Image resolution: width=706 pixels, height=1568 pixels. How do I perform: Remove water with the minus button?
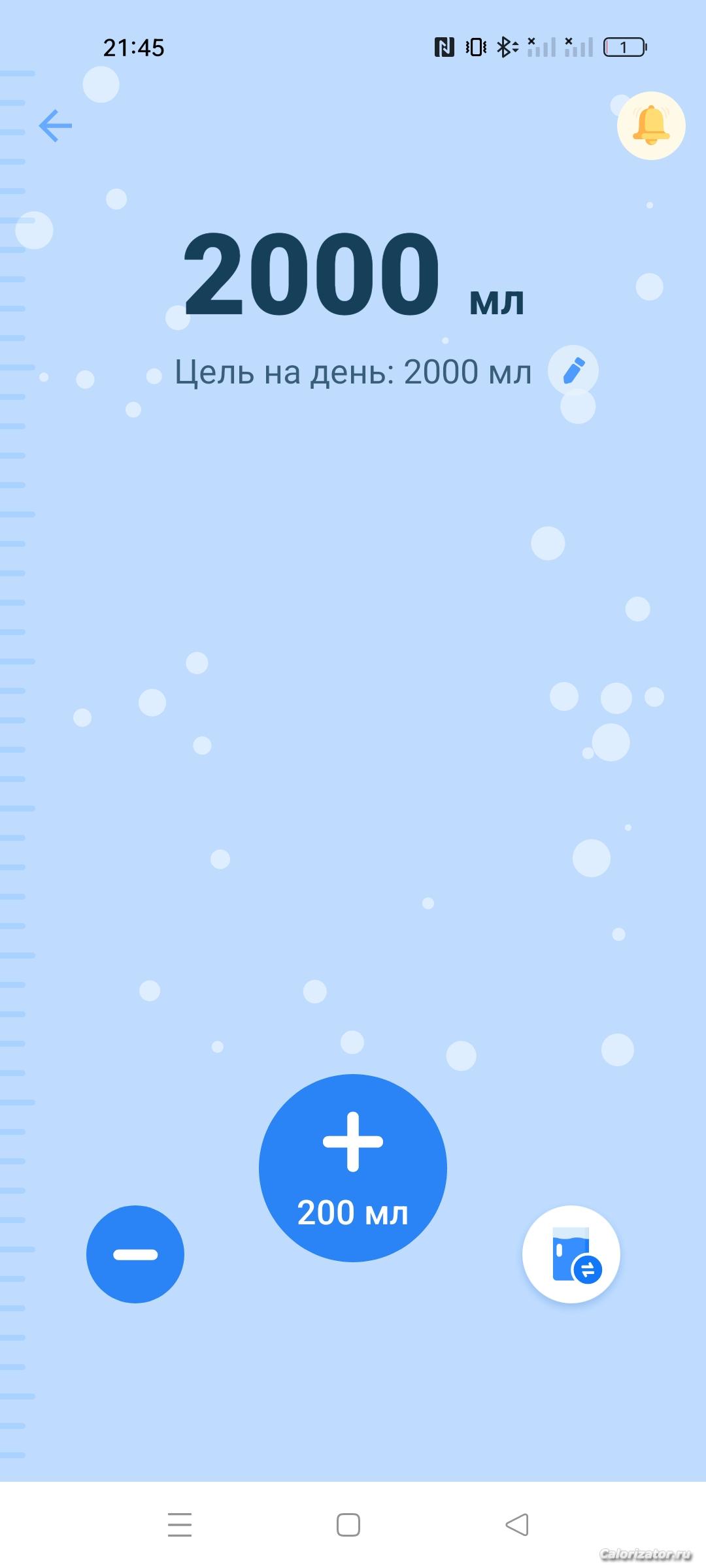point(135,1254)
